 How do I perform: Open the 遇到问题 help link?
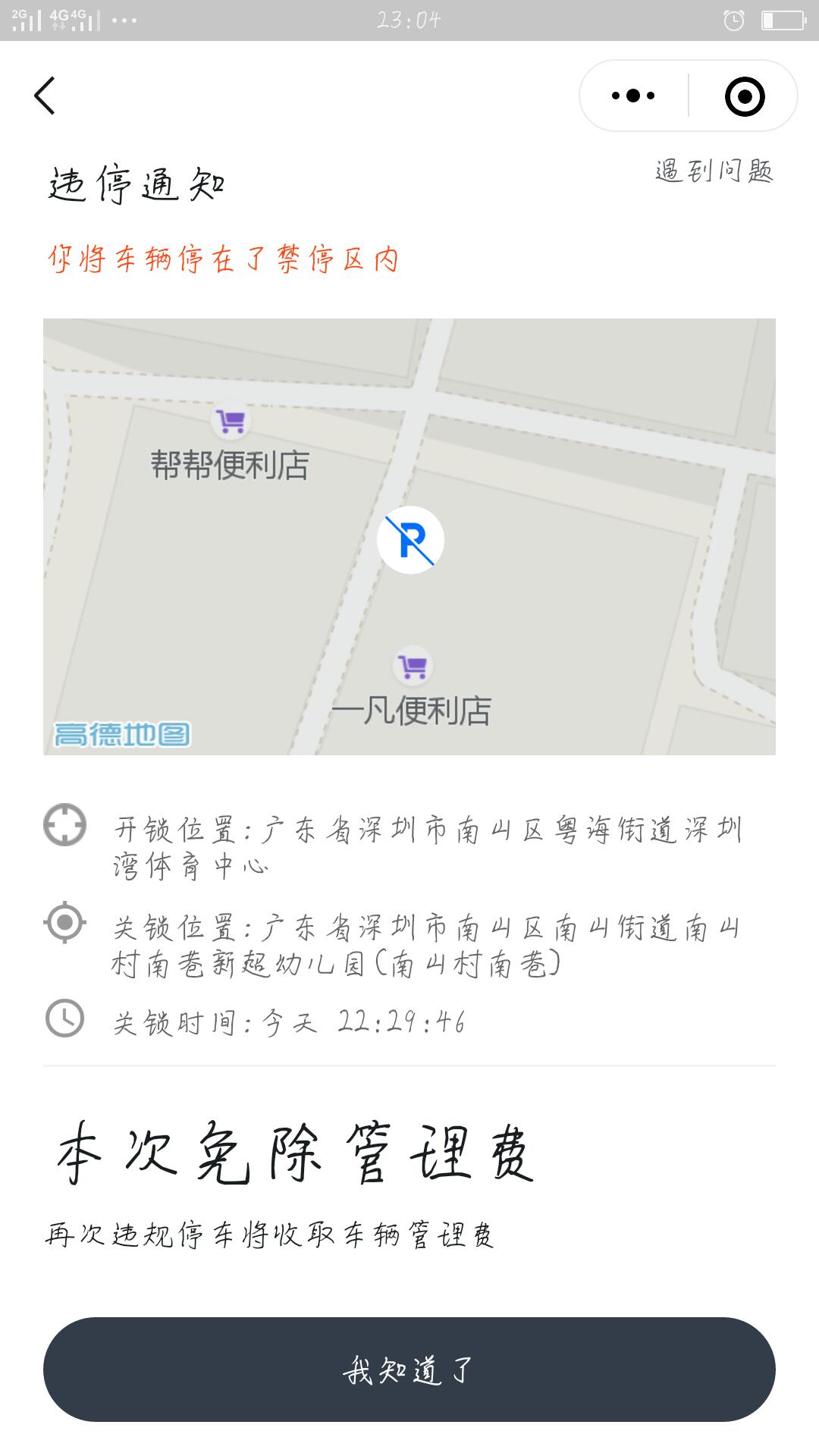coord(714,171)
